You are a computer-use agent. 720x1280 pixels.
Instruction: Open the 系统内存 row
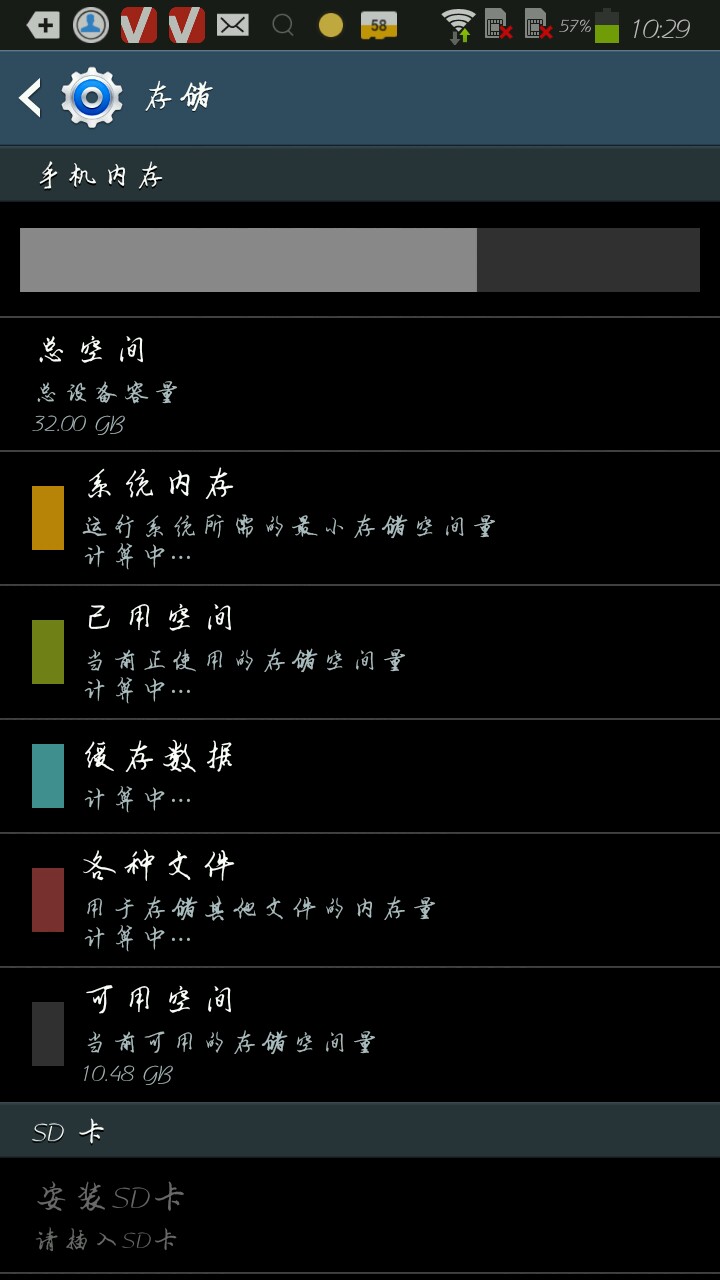coord(360,518)
